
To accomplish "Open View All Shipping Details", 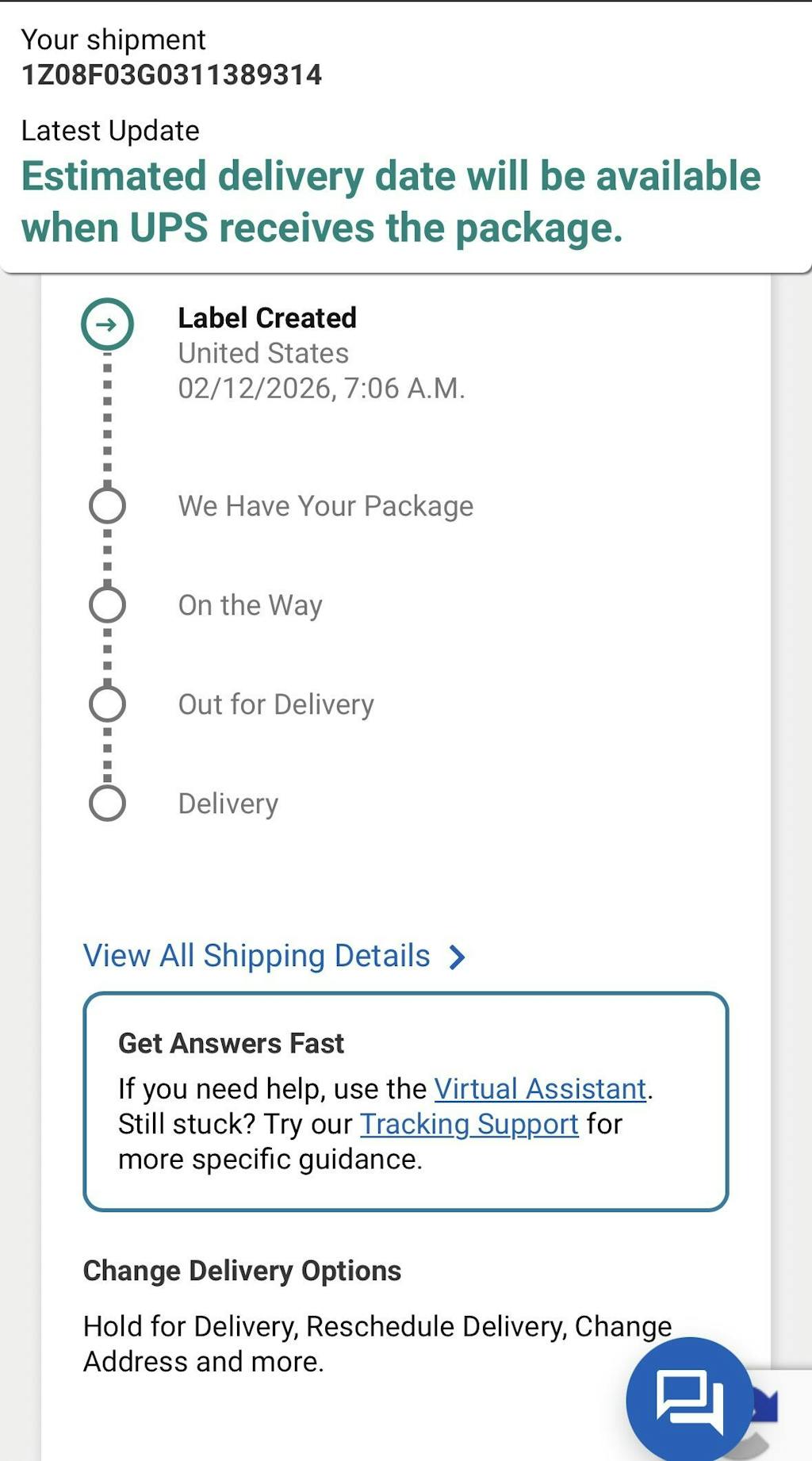I will tap(274, 956).
